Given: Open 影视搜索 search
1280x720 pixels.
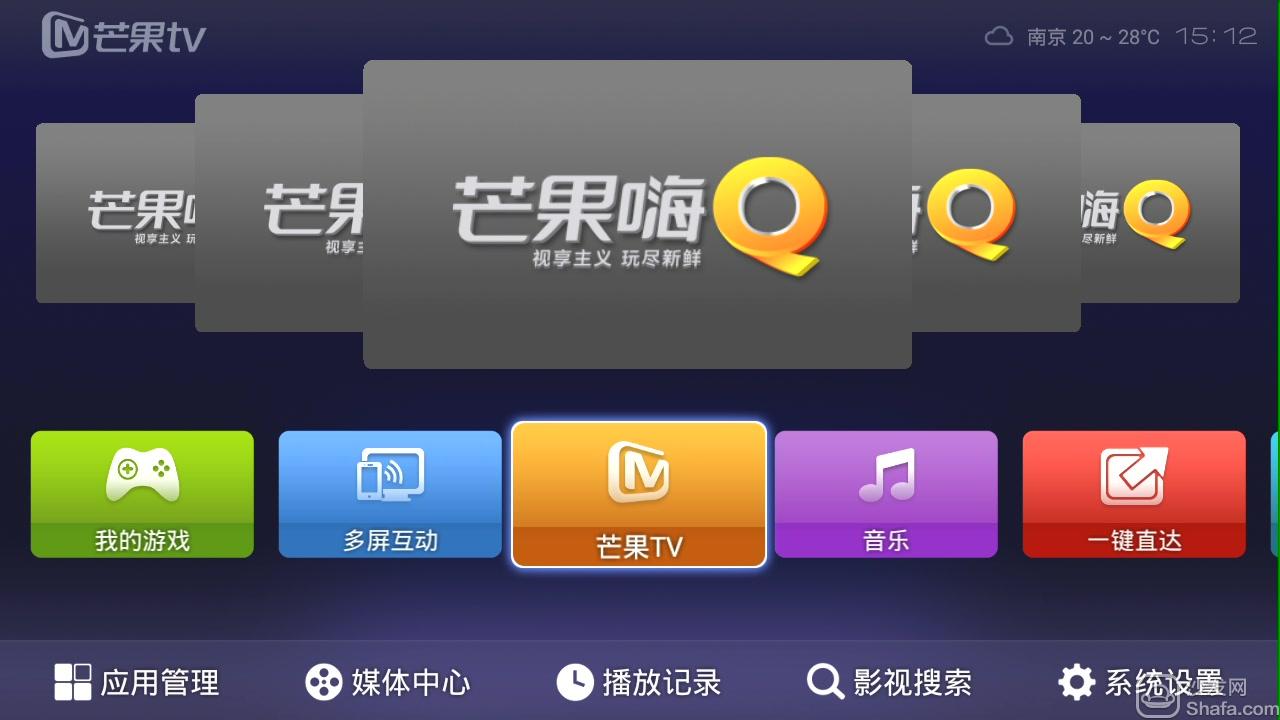Looking at the screenshot, I should click(x=890, y=683).
